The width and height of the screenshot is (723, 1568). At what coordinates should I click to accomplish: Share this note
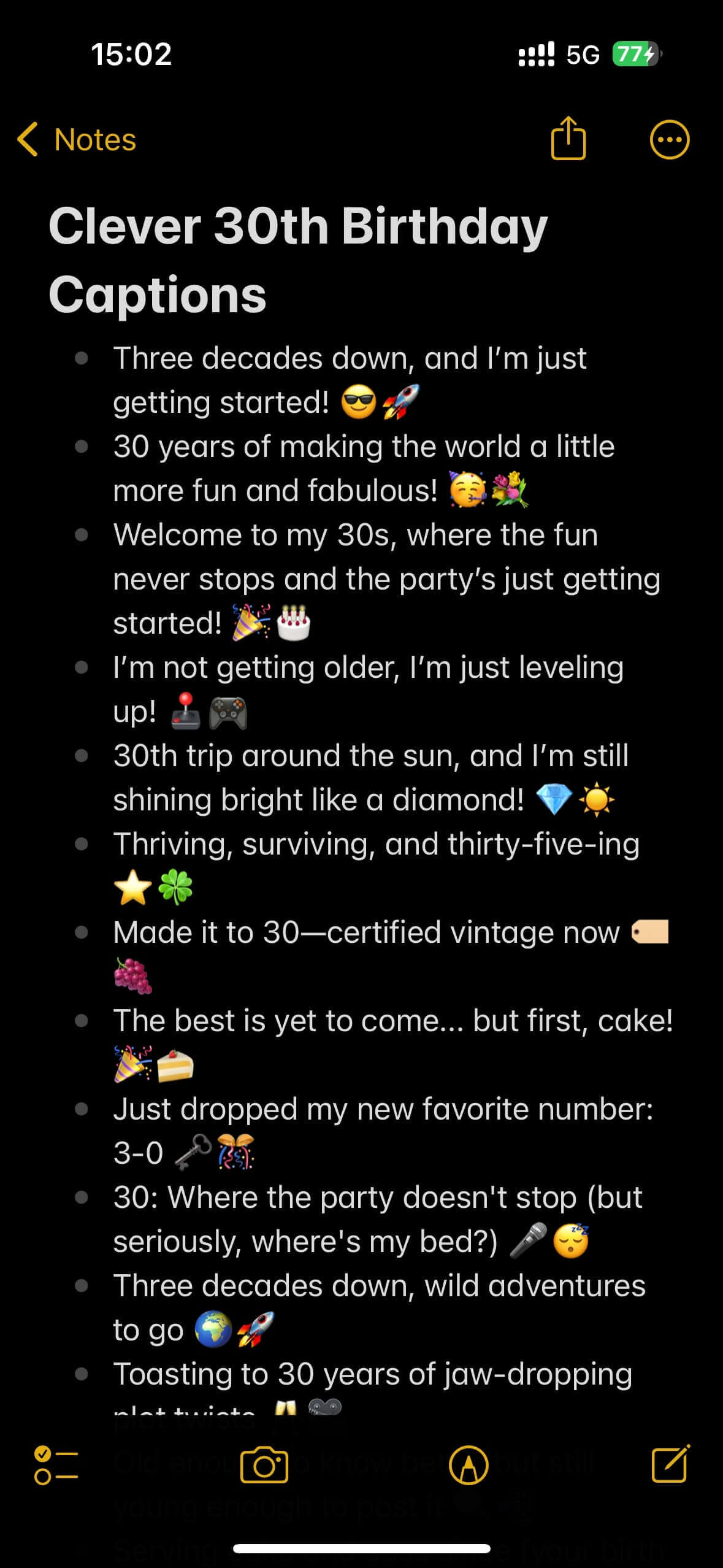(x=568, y=139)
